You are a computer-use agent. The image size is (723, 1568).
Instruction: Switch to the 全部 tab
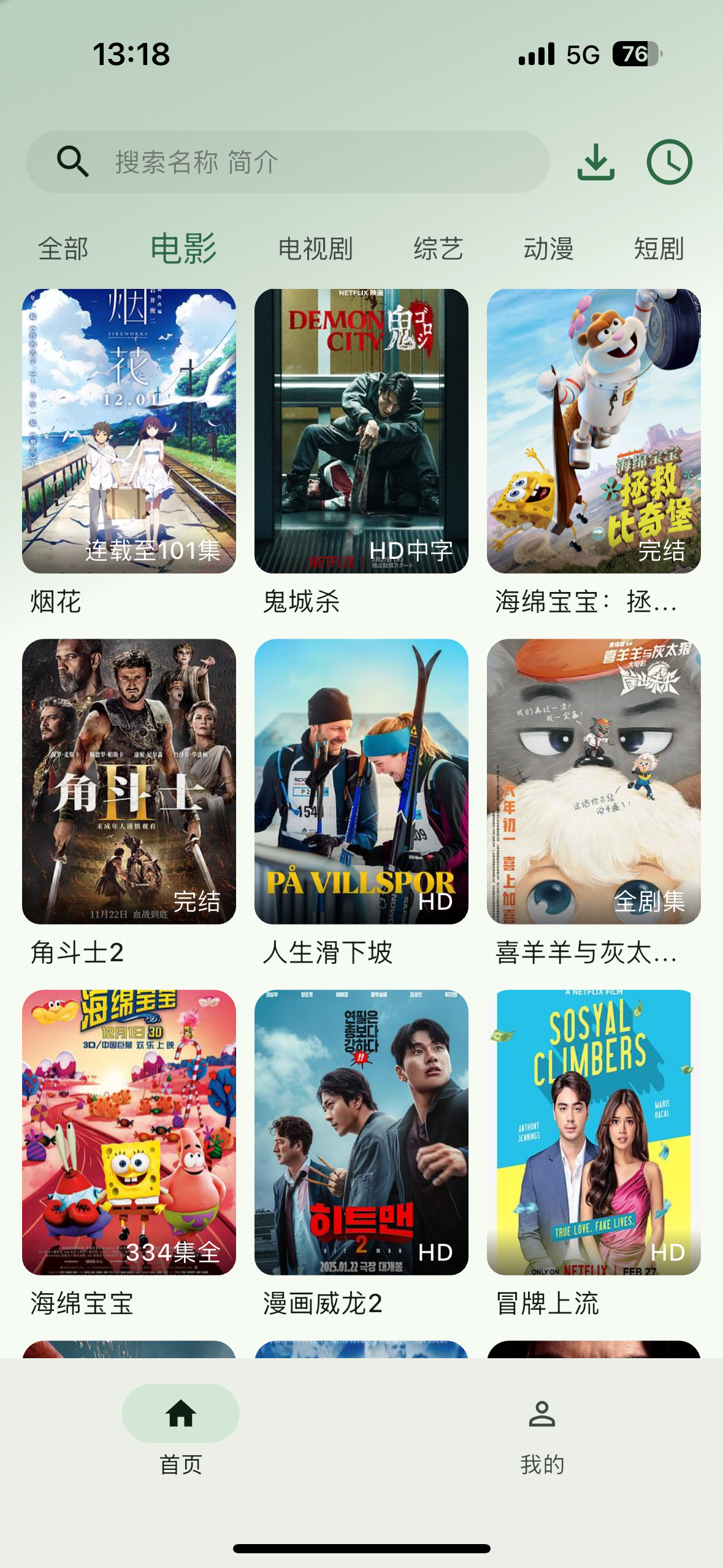[63, 249]
